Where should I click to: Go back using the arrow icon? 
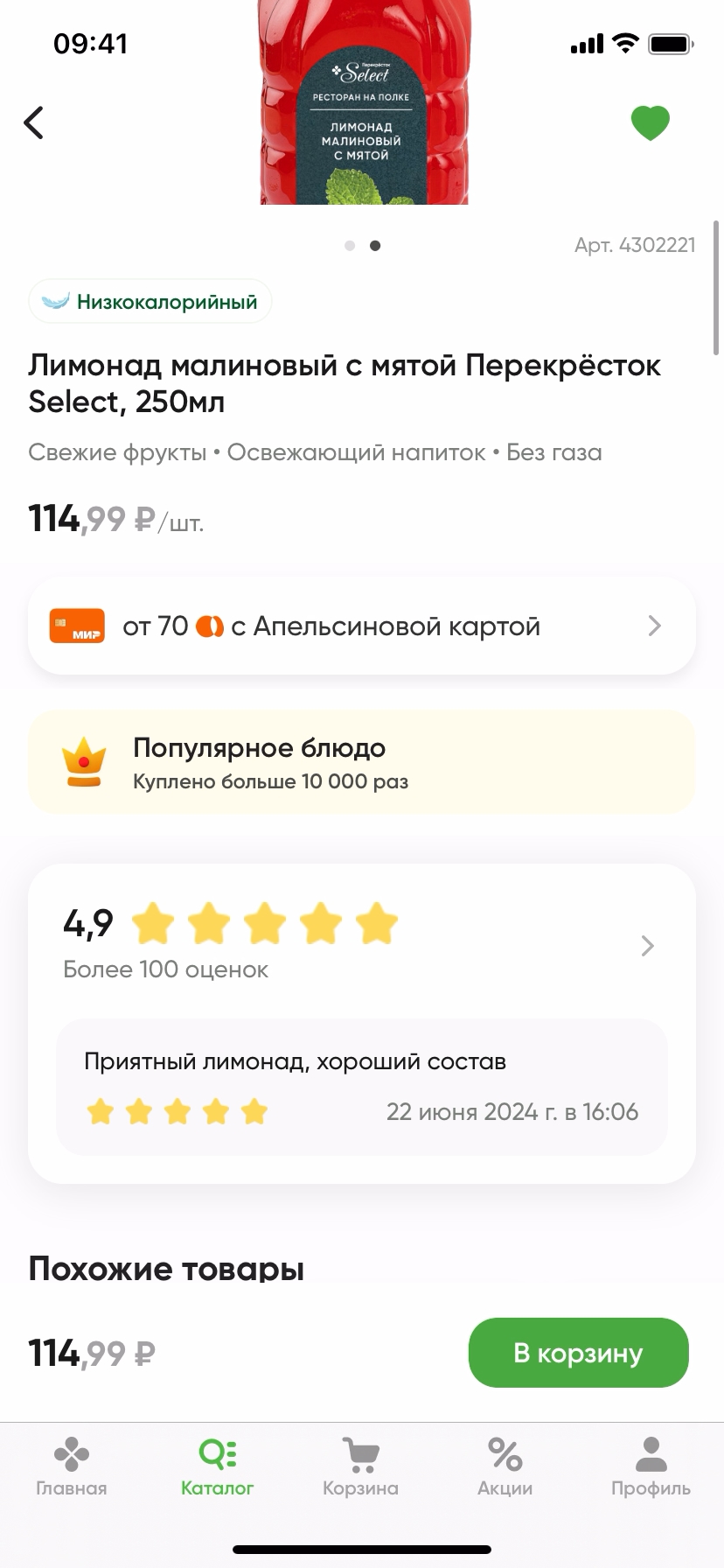tap(34, 122)
